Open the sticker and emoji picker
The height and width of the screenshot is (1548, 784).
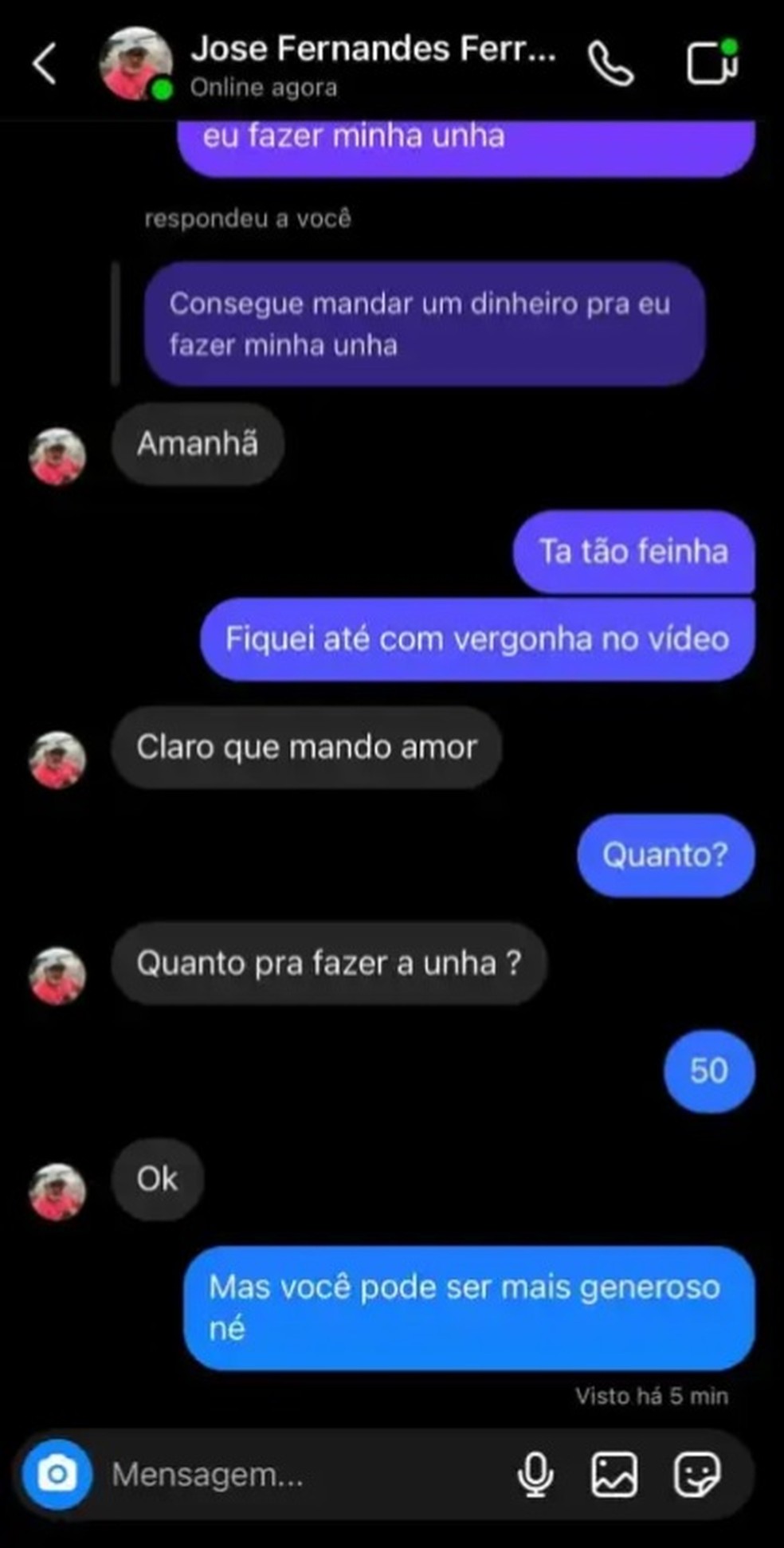coord(696,1474)
